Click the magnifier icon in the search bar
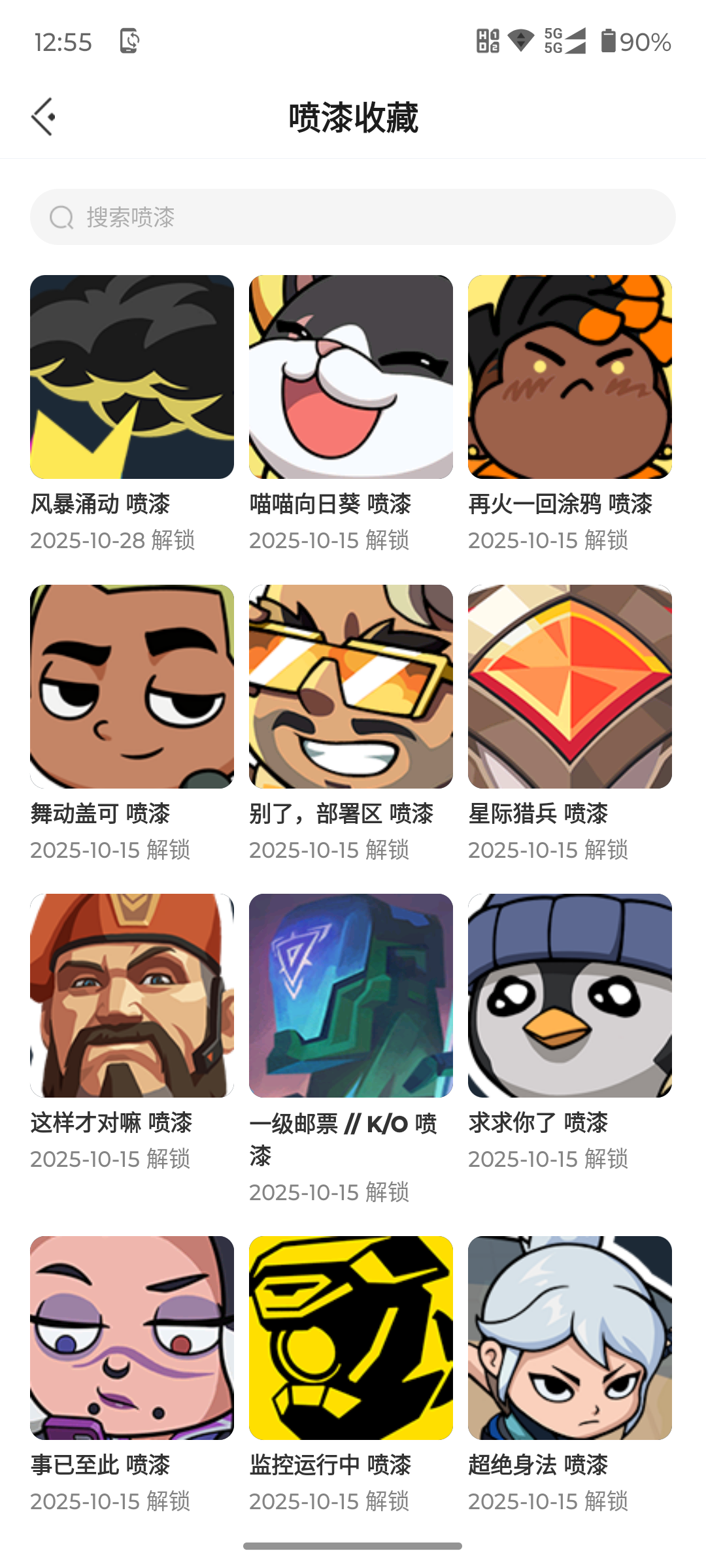The width and height of the screenshot is (706, 1568). click(61, 216)
